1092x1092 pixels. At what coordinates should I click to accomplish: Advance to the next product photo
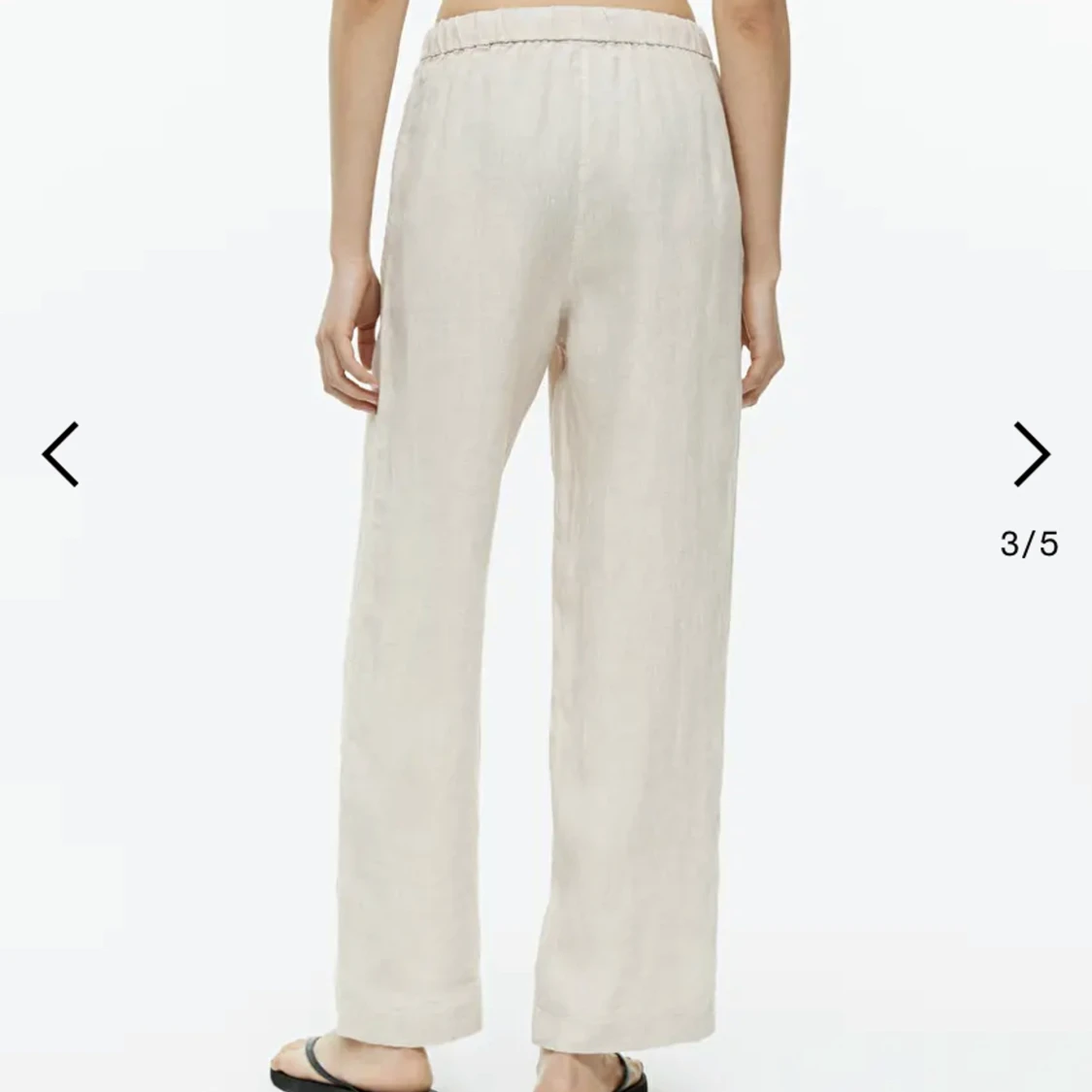click(x=1031, y=453)
